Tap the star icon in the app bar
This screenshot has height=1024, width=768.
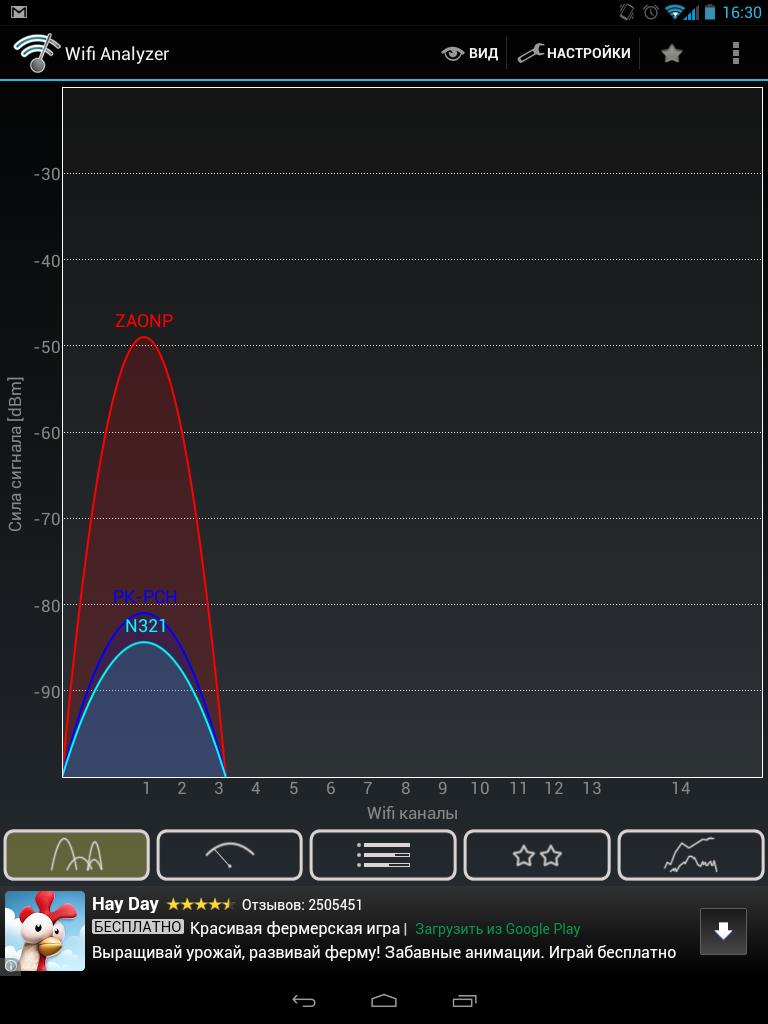pyautogui.click(x=672, y=53)
